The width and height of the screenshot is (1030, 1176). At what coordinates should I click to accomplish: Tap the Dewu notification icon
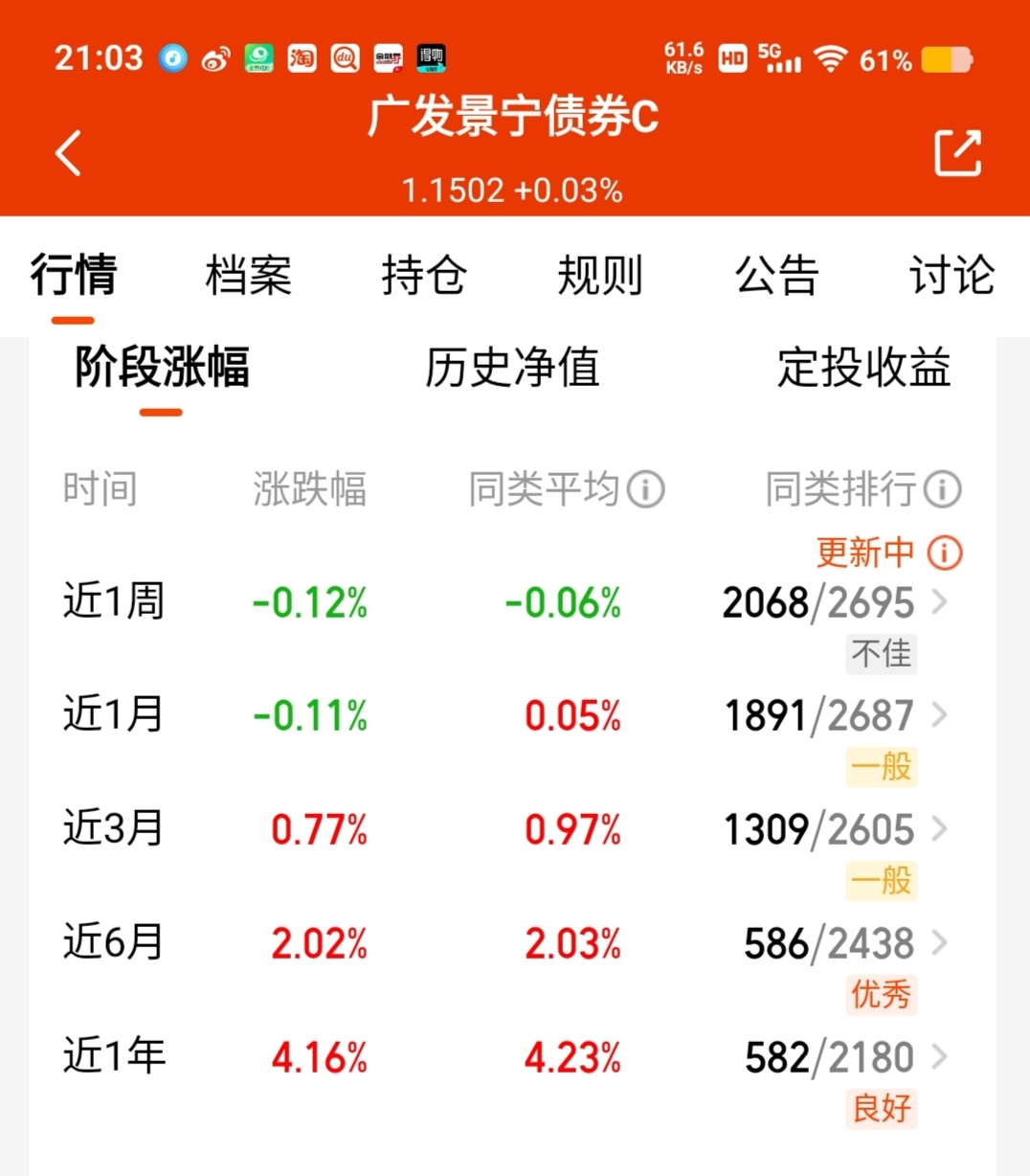(x=431, y=58)
